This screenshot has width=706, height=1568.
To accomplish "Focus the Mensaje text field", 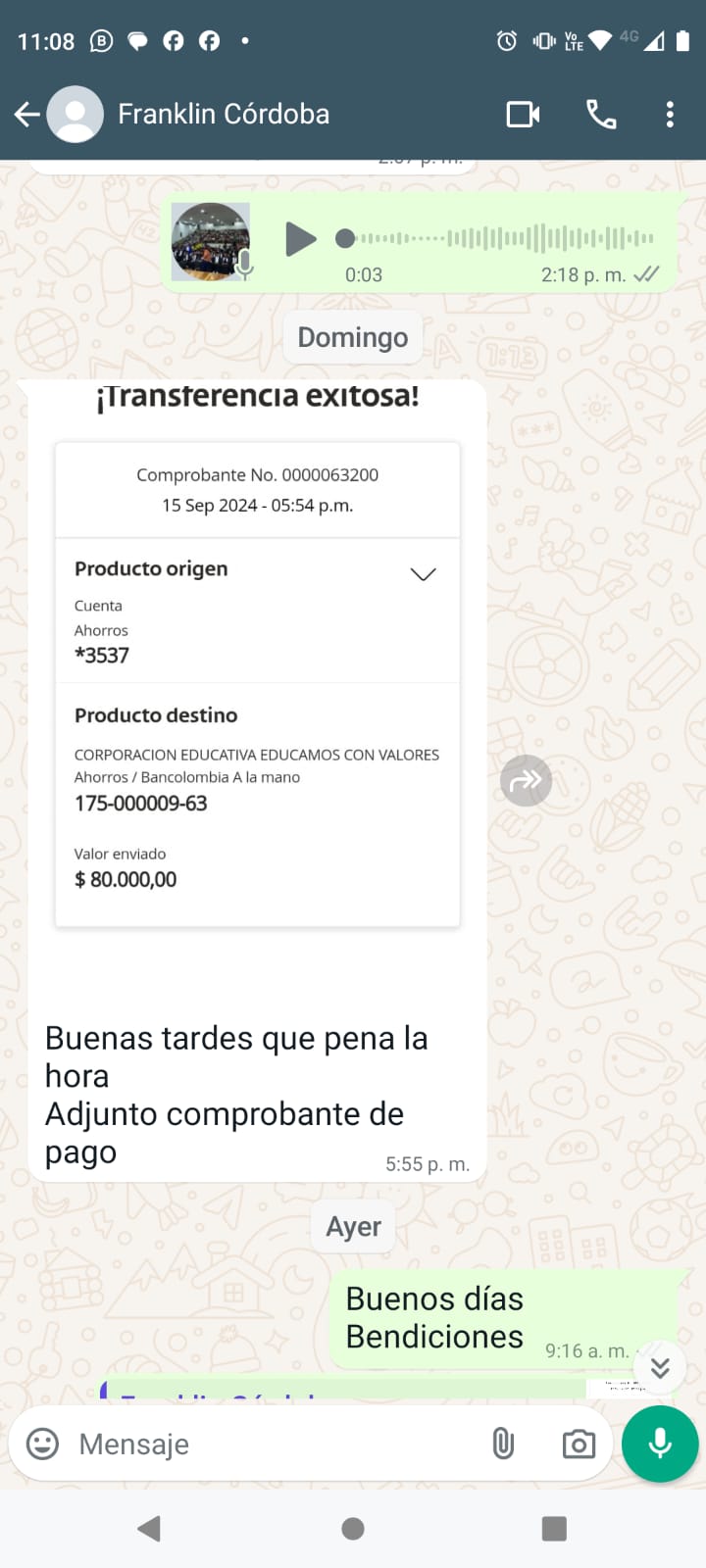I will coord(275,1444).
